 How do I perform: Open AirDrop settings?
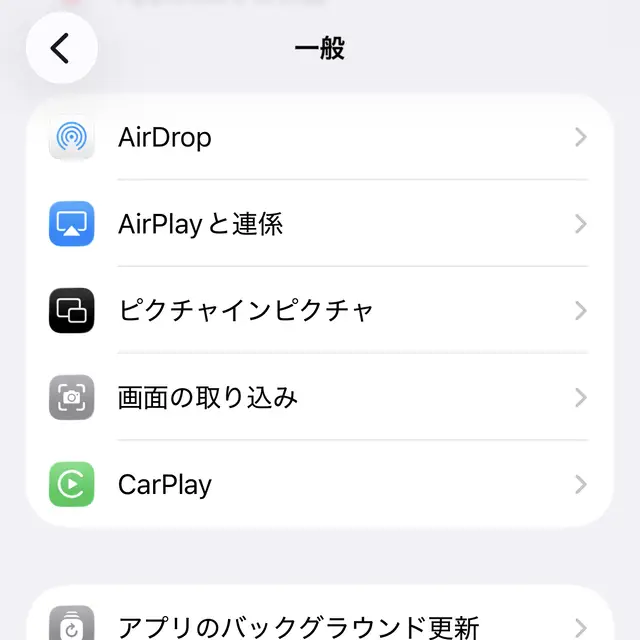320,137
